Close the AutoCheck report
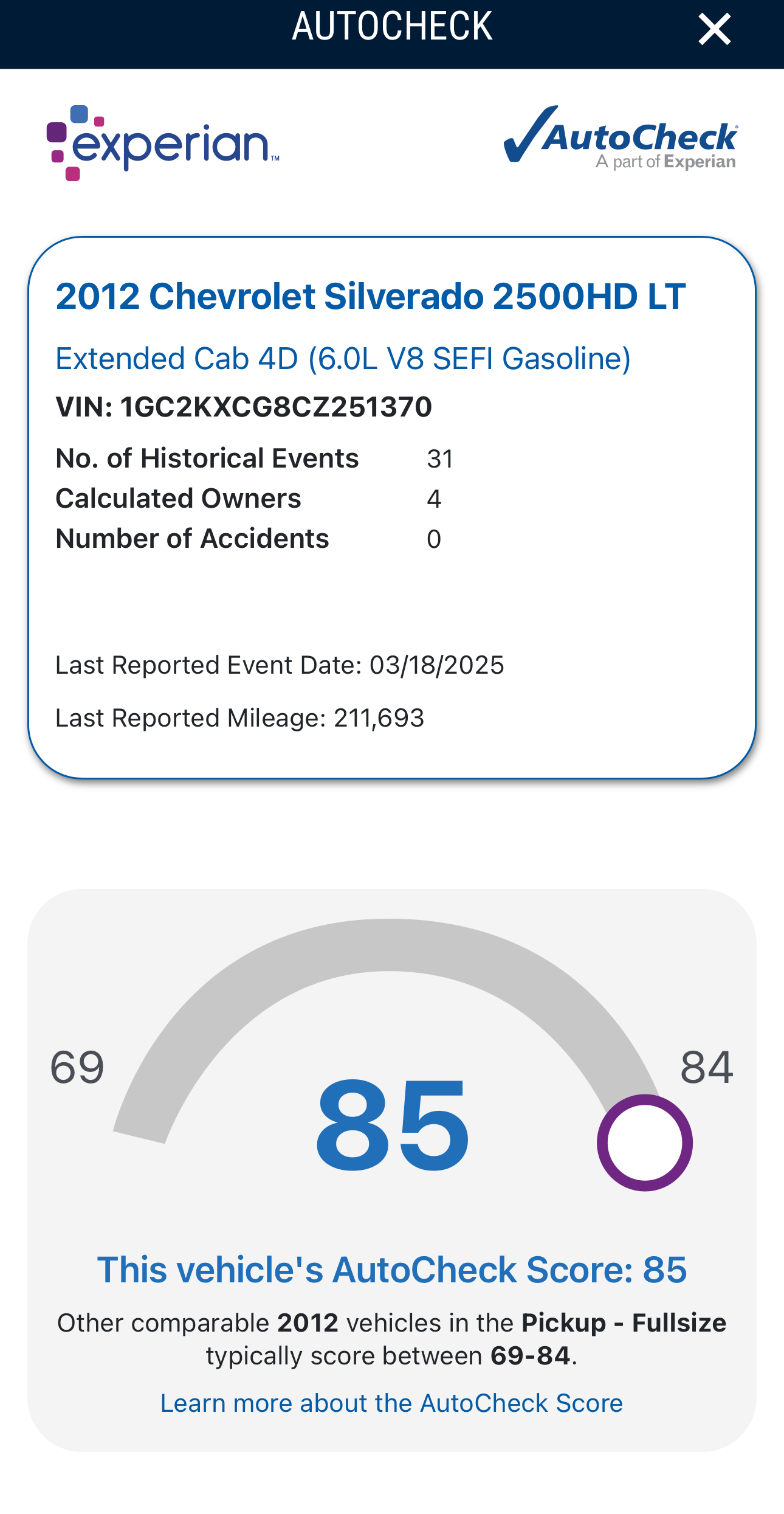 (714, 30)
